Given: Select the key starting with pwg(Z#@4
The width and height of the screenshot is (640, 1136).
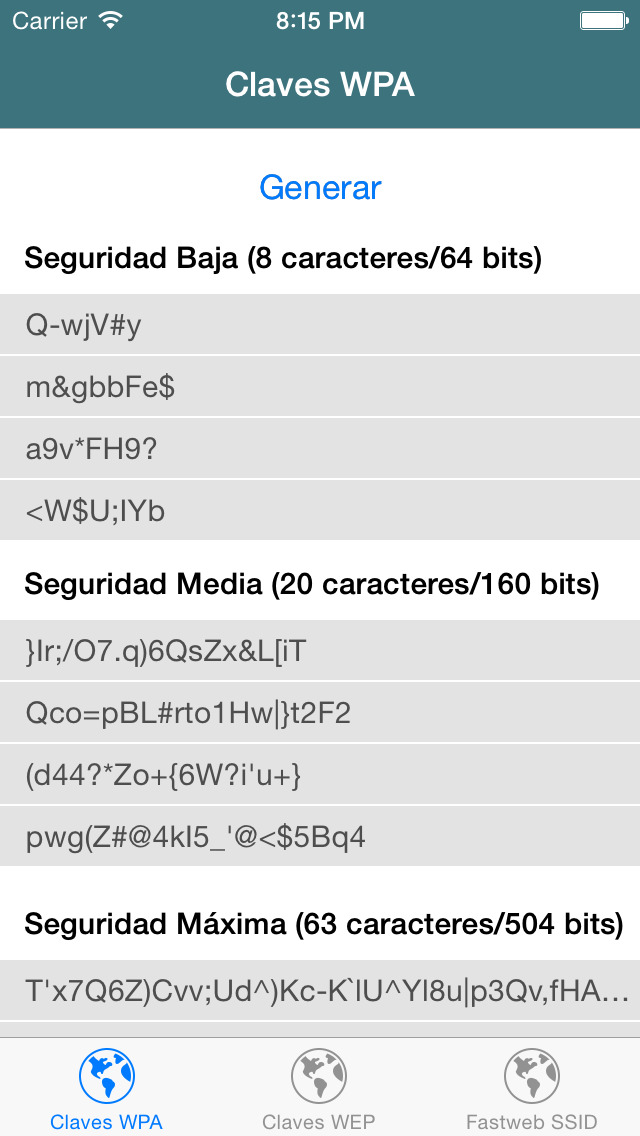Looking at the screenshot, I should [320, 836].
